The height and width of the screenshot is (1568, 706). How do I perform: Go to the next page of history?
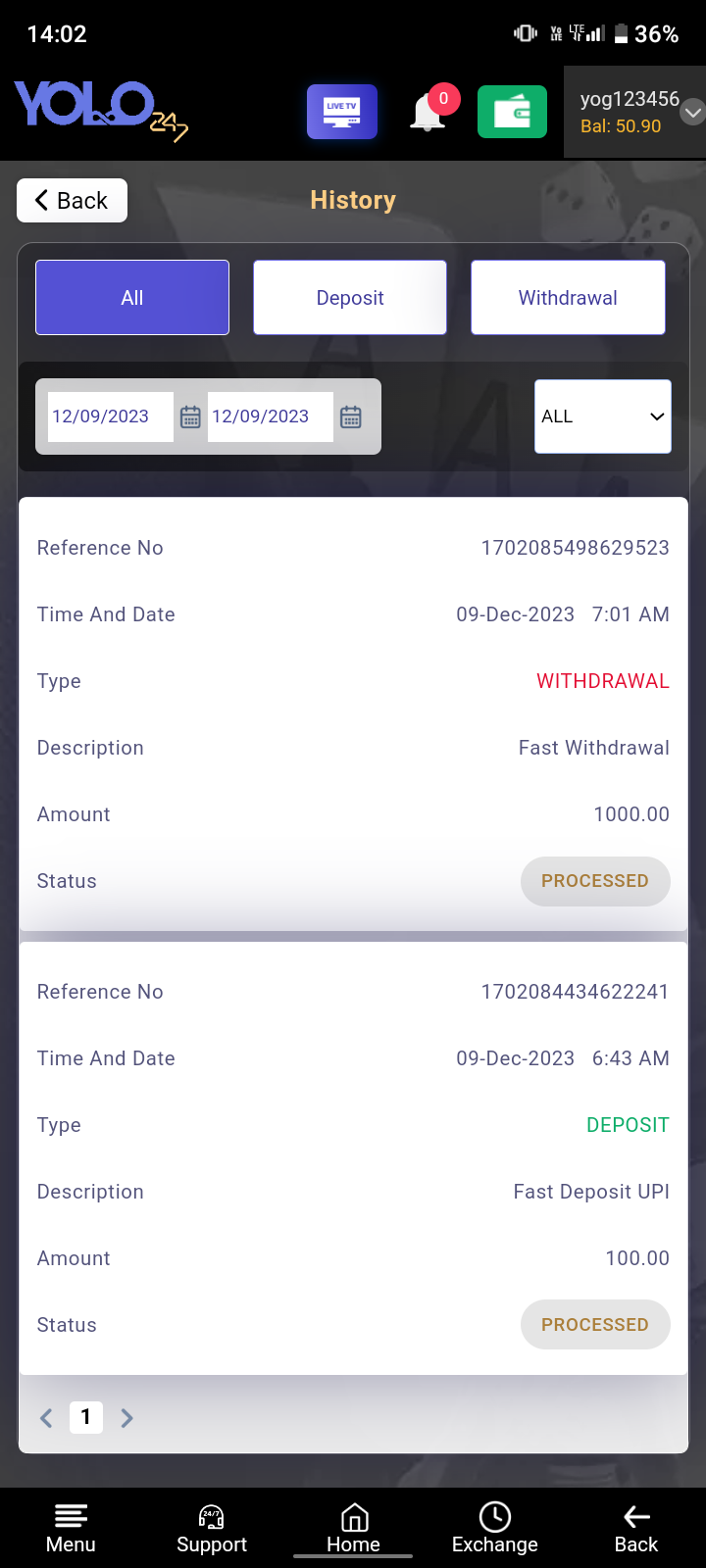pos(126,1418)
